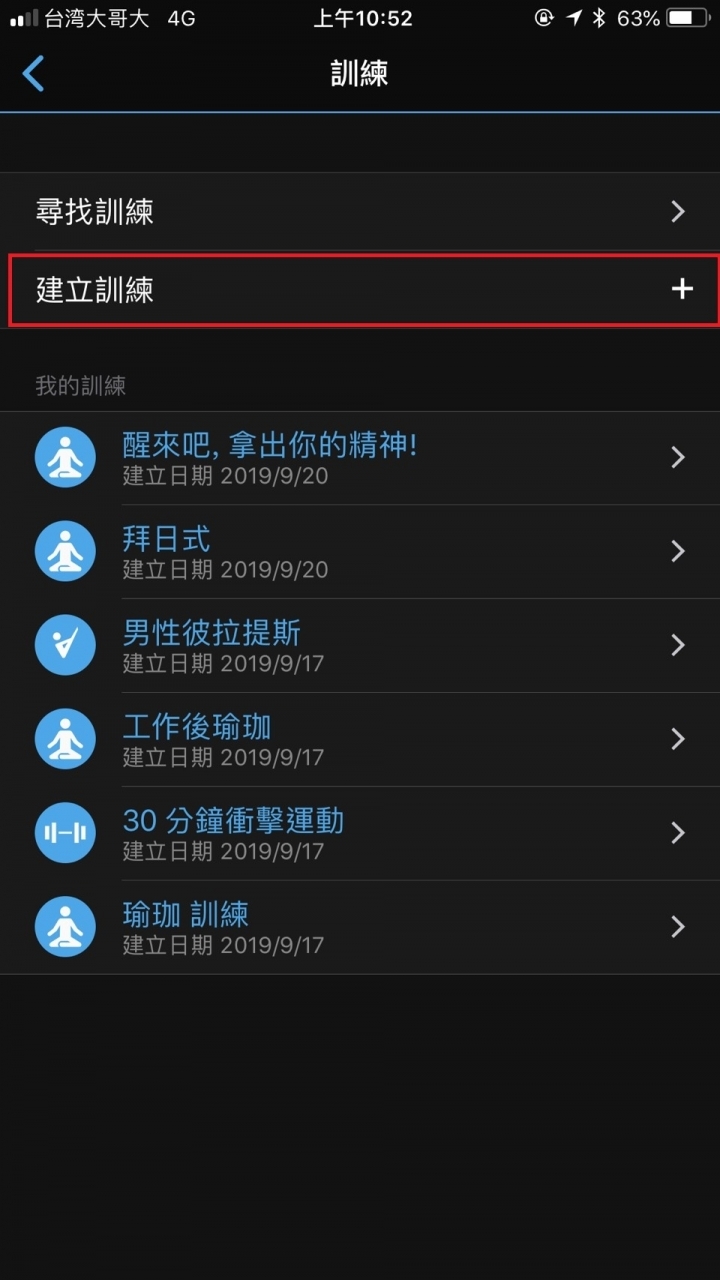This screenshot has height=1280, width=720.
Task: Click the yoga icon beside 瑜珈 訓練
Action: (65, 926)
